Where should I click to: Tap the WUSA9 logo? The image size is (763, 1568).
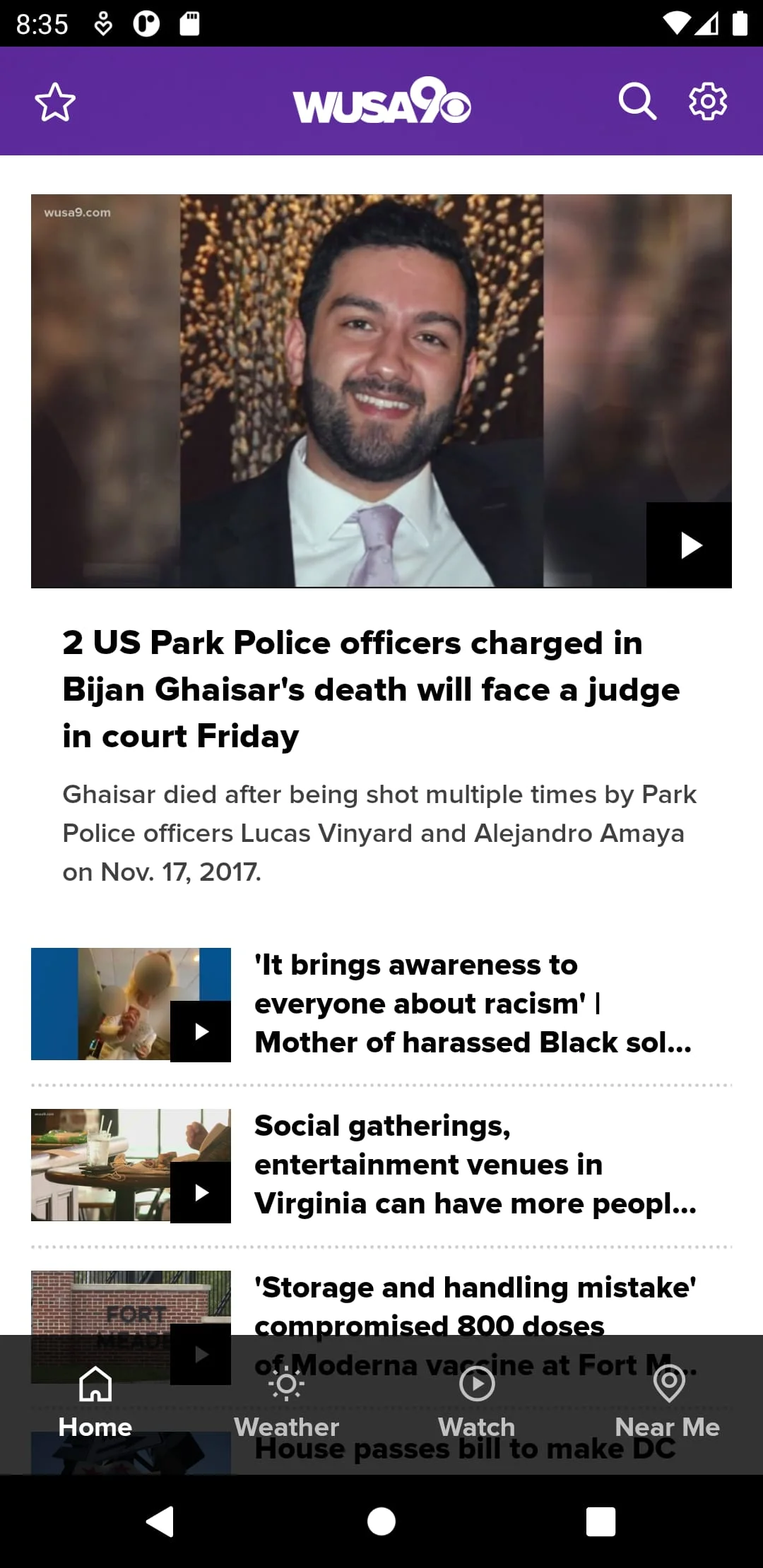click(x=381, y=101)
